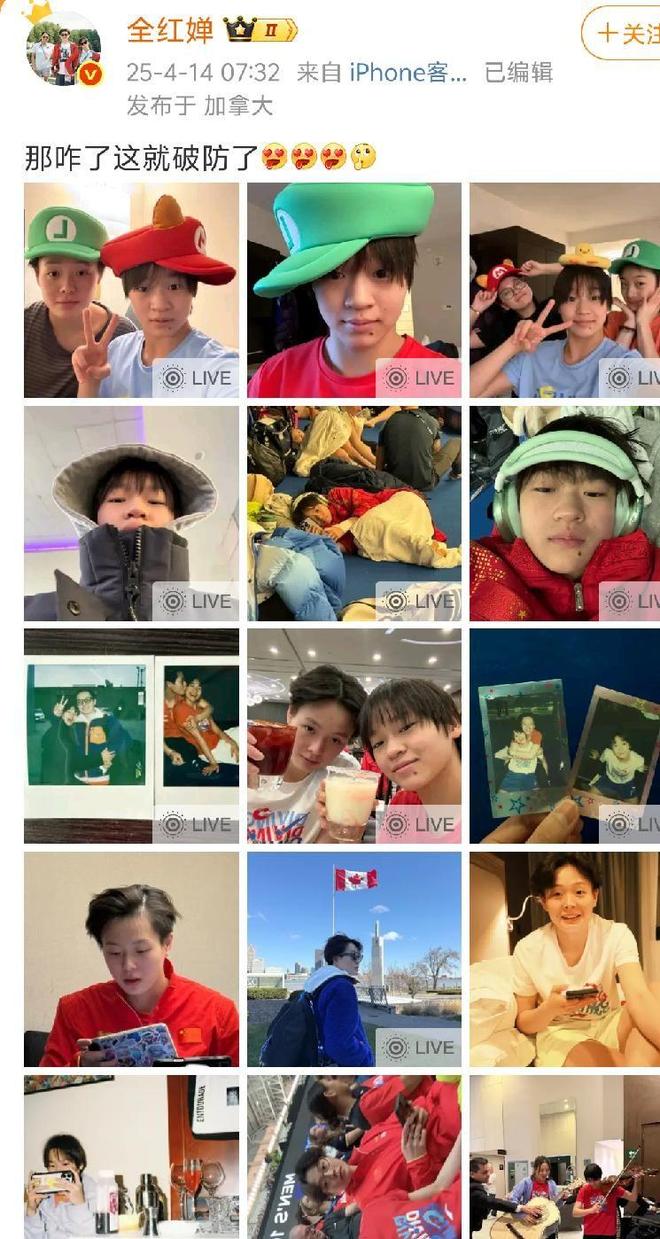Follow this account with 关注 button
Screen dimensions: 660x1239
(622, 34)
